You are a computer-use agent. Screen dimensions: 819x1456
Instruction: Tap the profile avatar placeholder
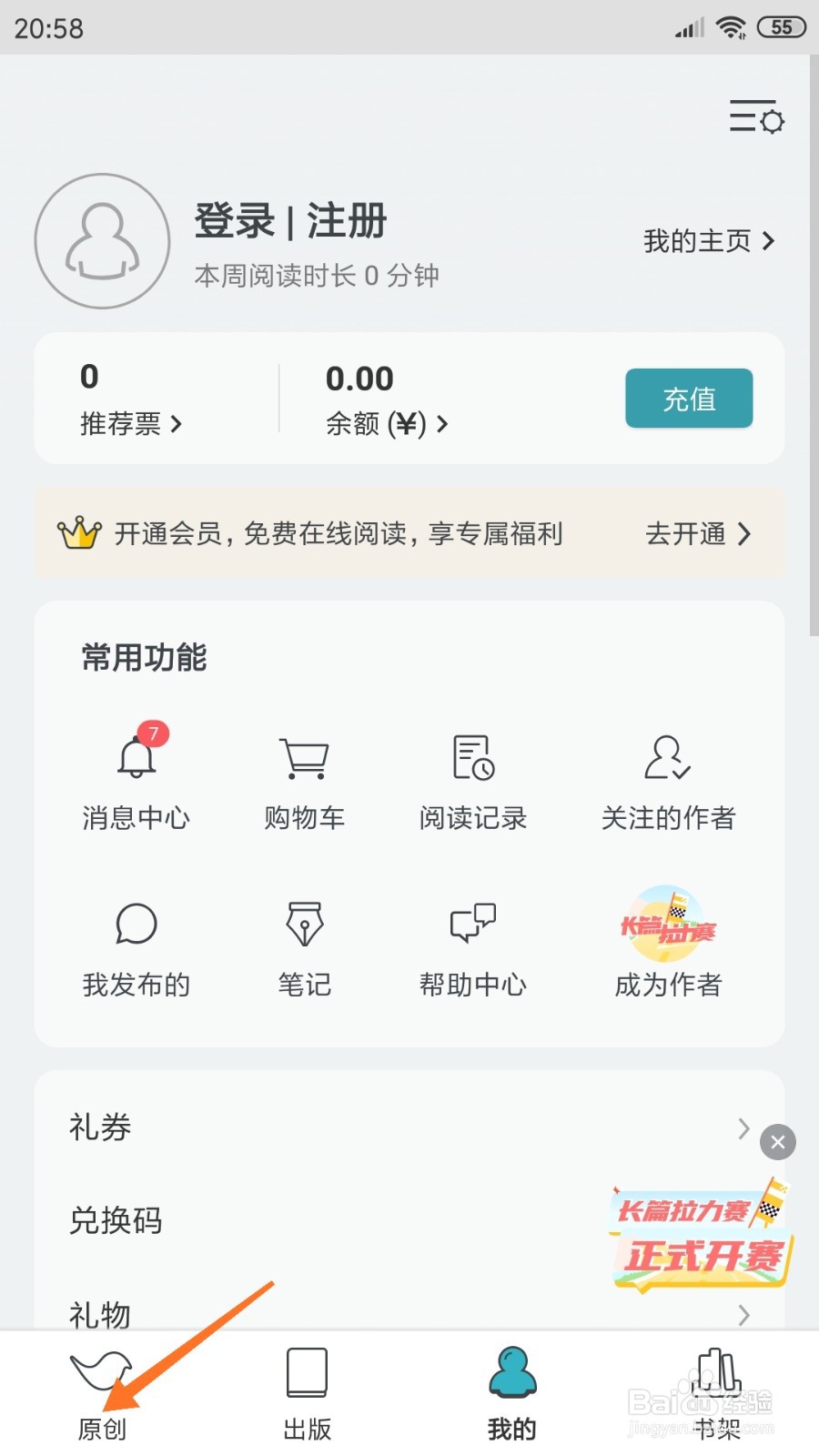click(x=102, y=241)
